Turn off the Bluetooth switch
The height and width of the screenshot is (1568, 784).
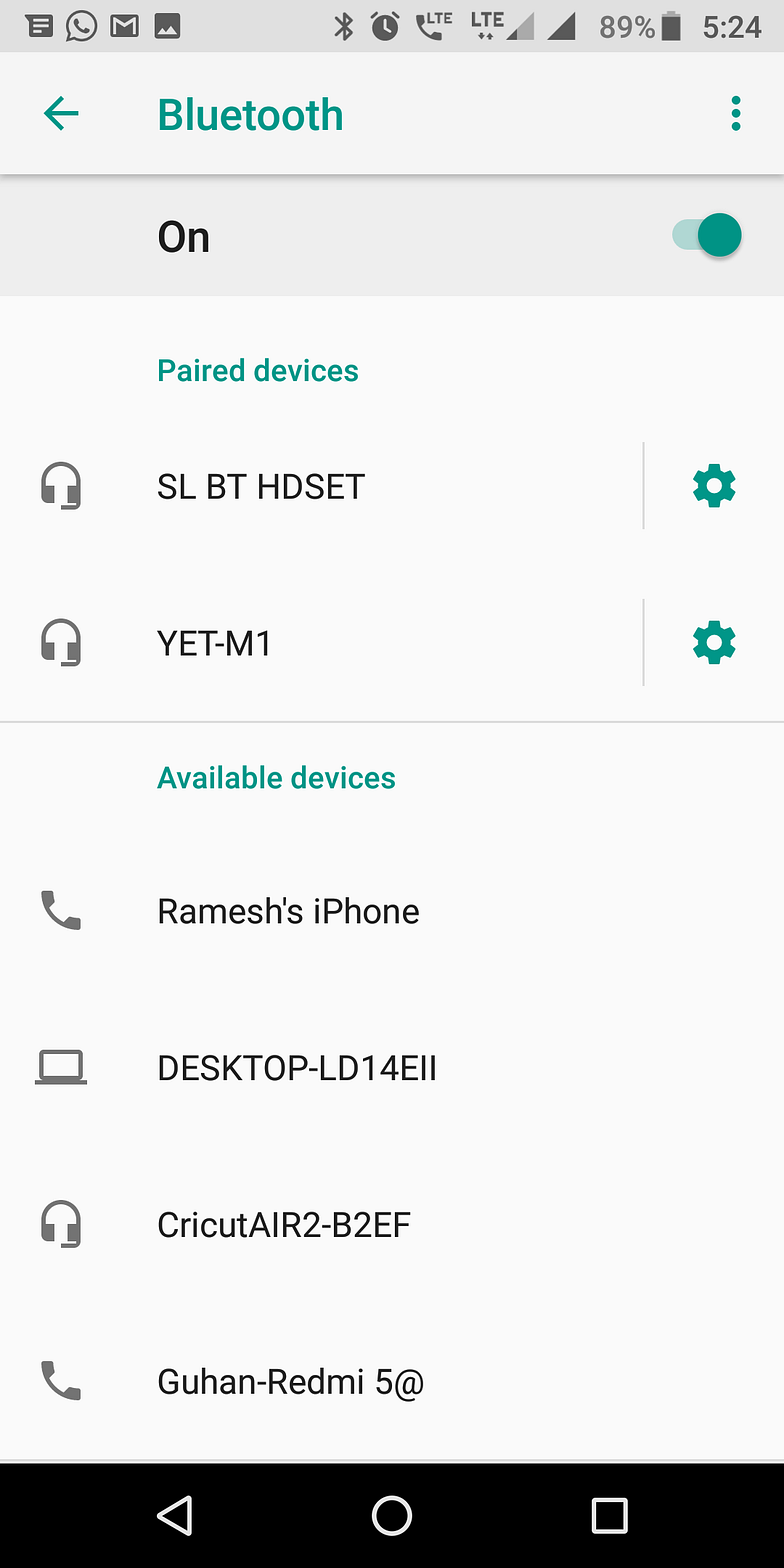pos(708,236)
